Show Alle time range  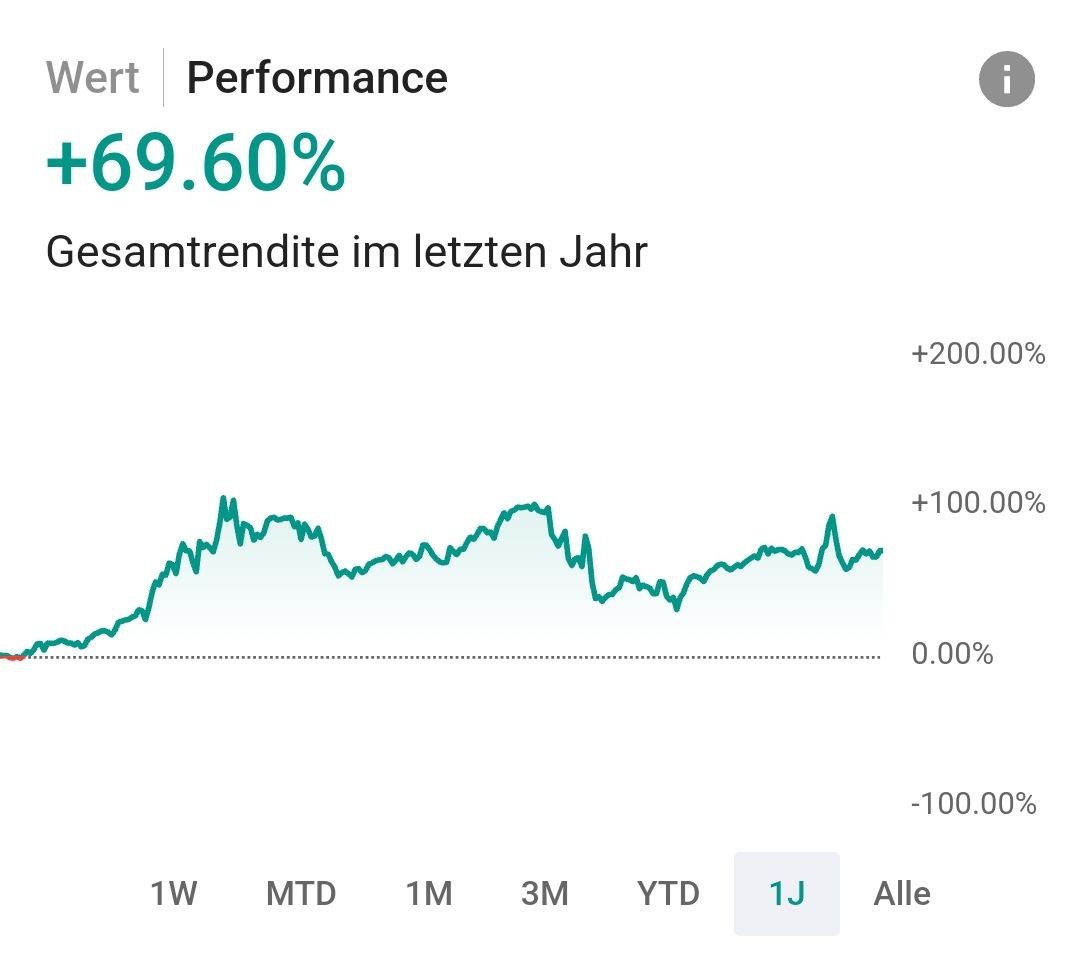(902, 893)
